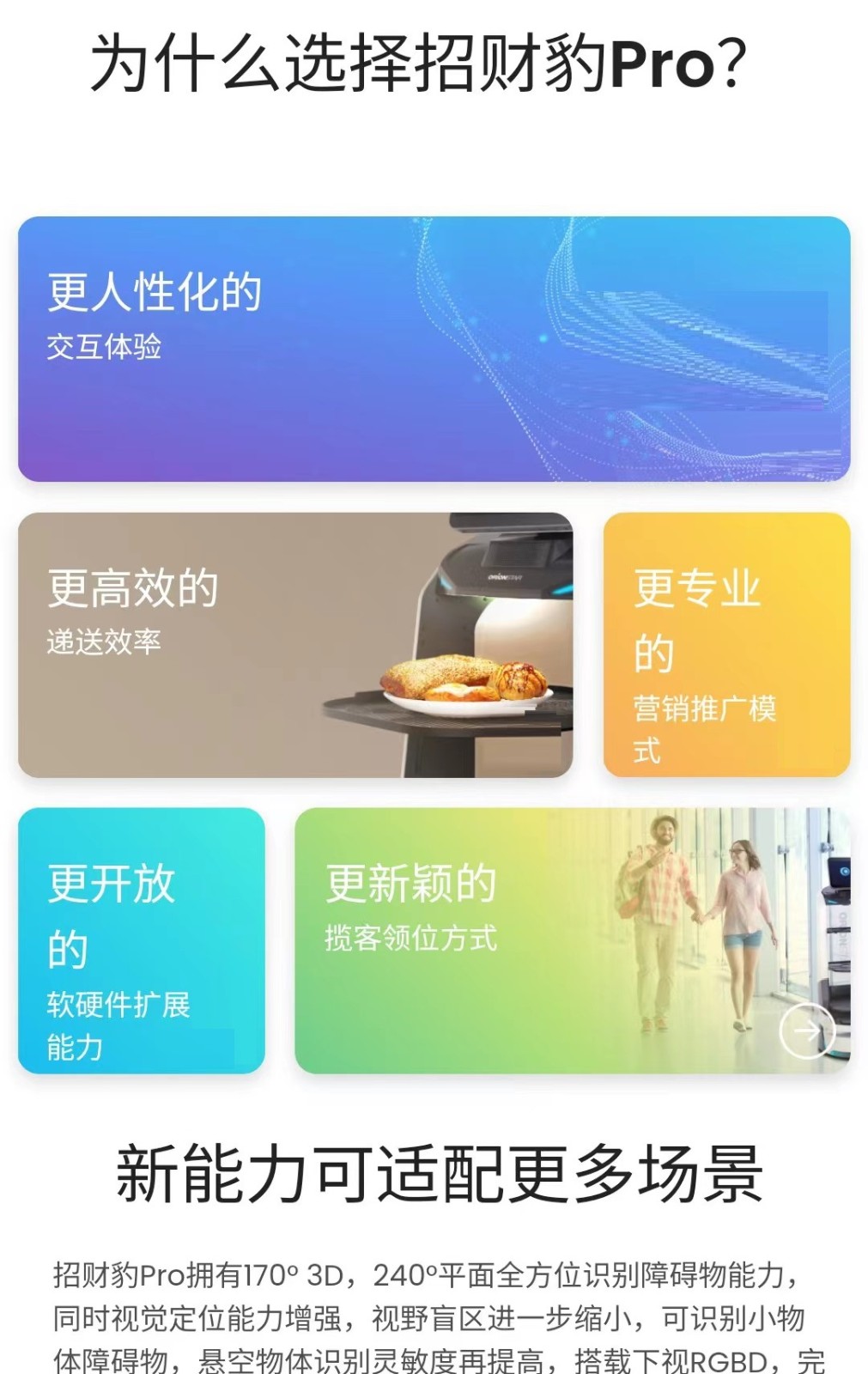Viewport: 868px width, 1374px height.
Task: View the 更开放的 软硬件扩展能力 card
Action: pos(142,940)
